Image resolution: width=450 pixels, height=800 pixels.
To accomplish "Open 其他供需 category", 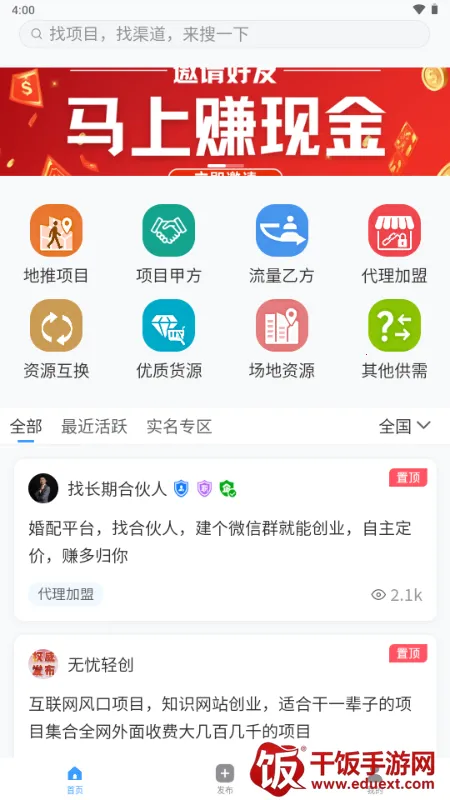I will (394, 339).
